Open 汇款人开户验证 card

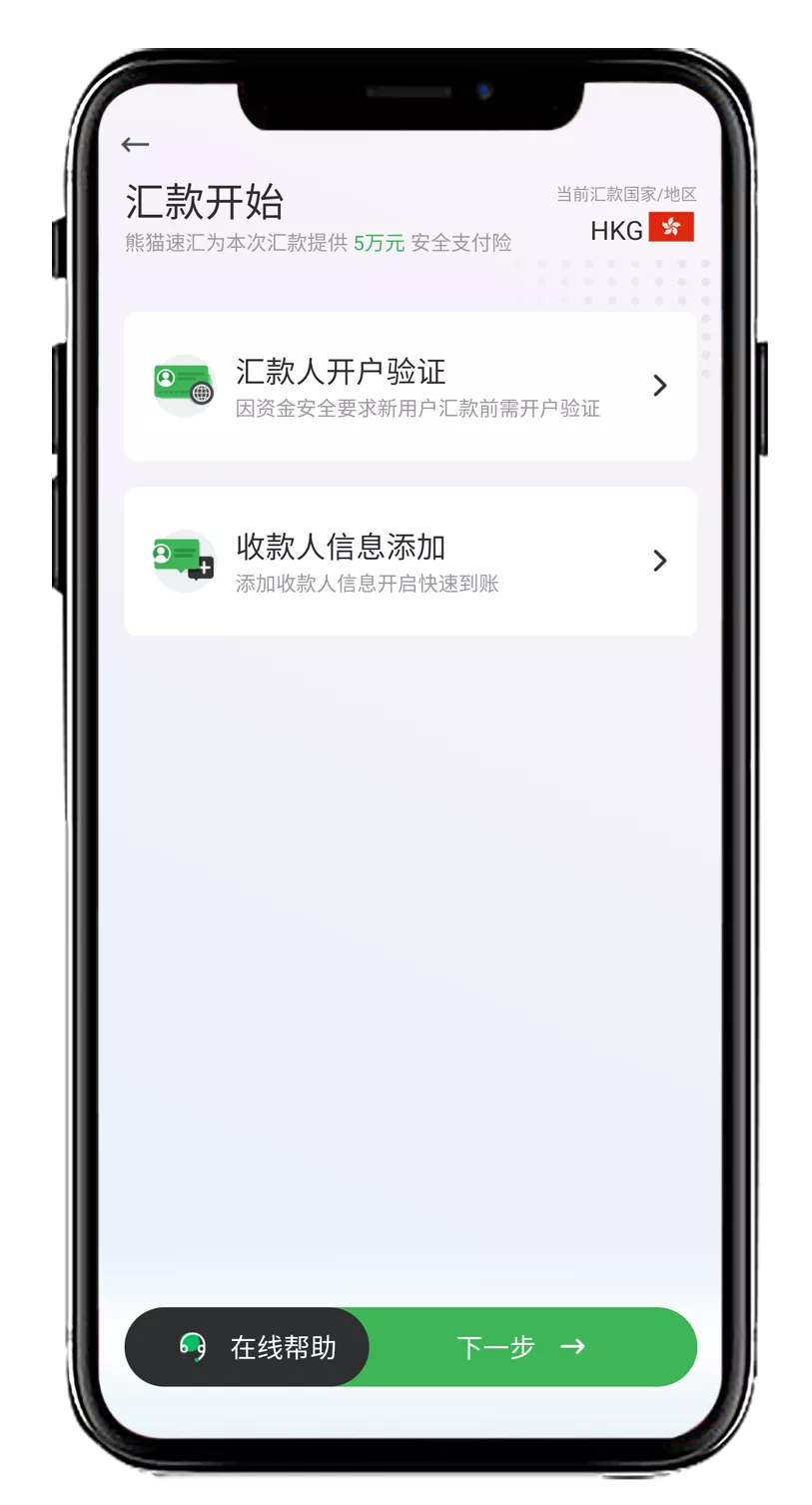click(409, 386)
